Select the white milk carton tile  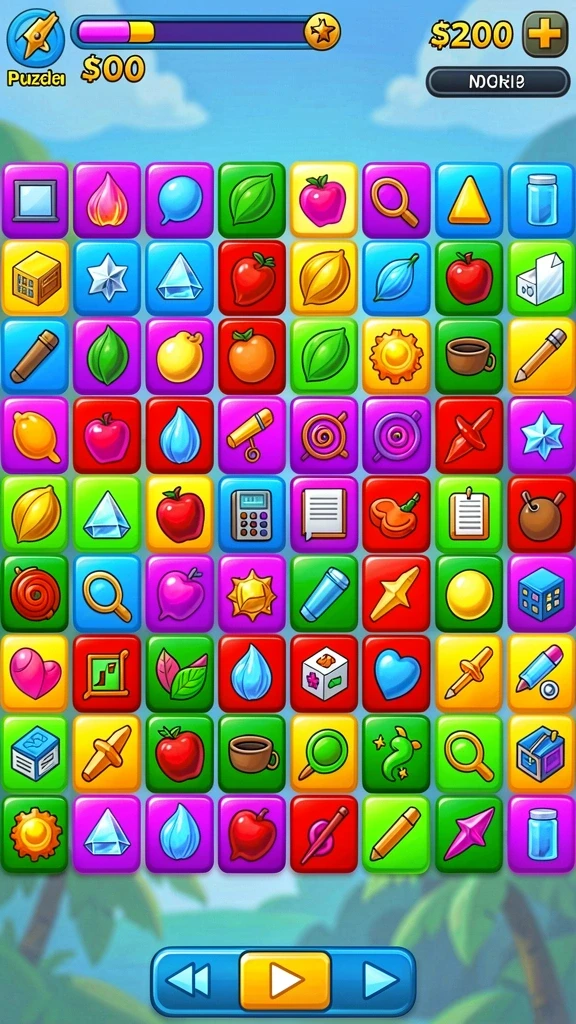pos(541,278)
